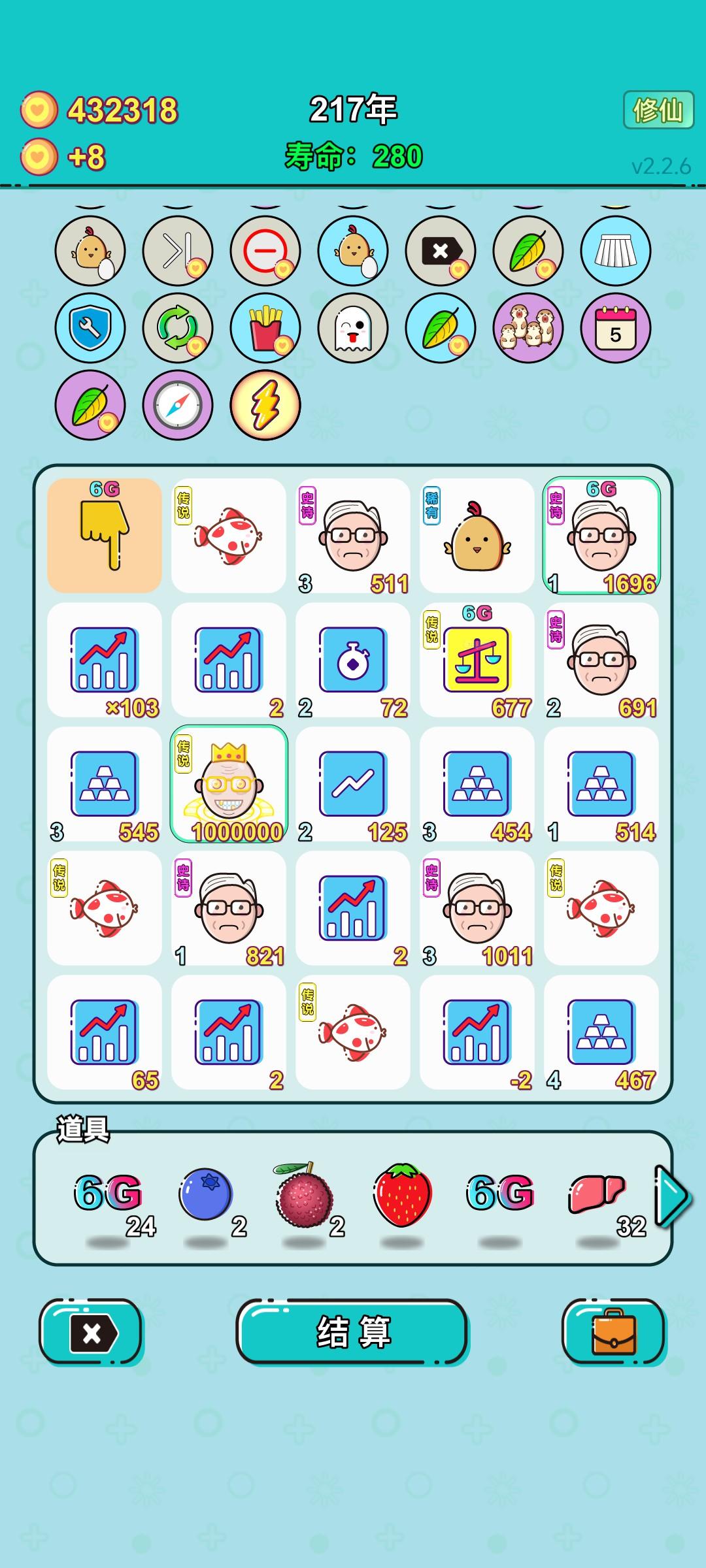Click the white skirt buff icon
The height and width of the screenshot is (1568, 706).
coord(614,252)
